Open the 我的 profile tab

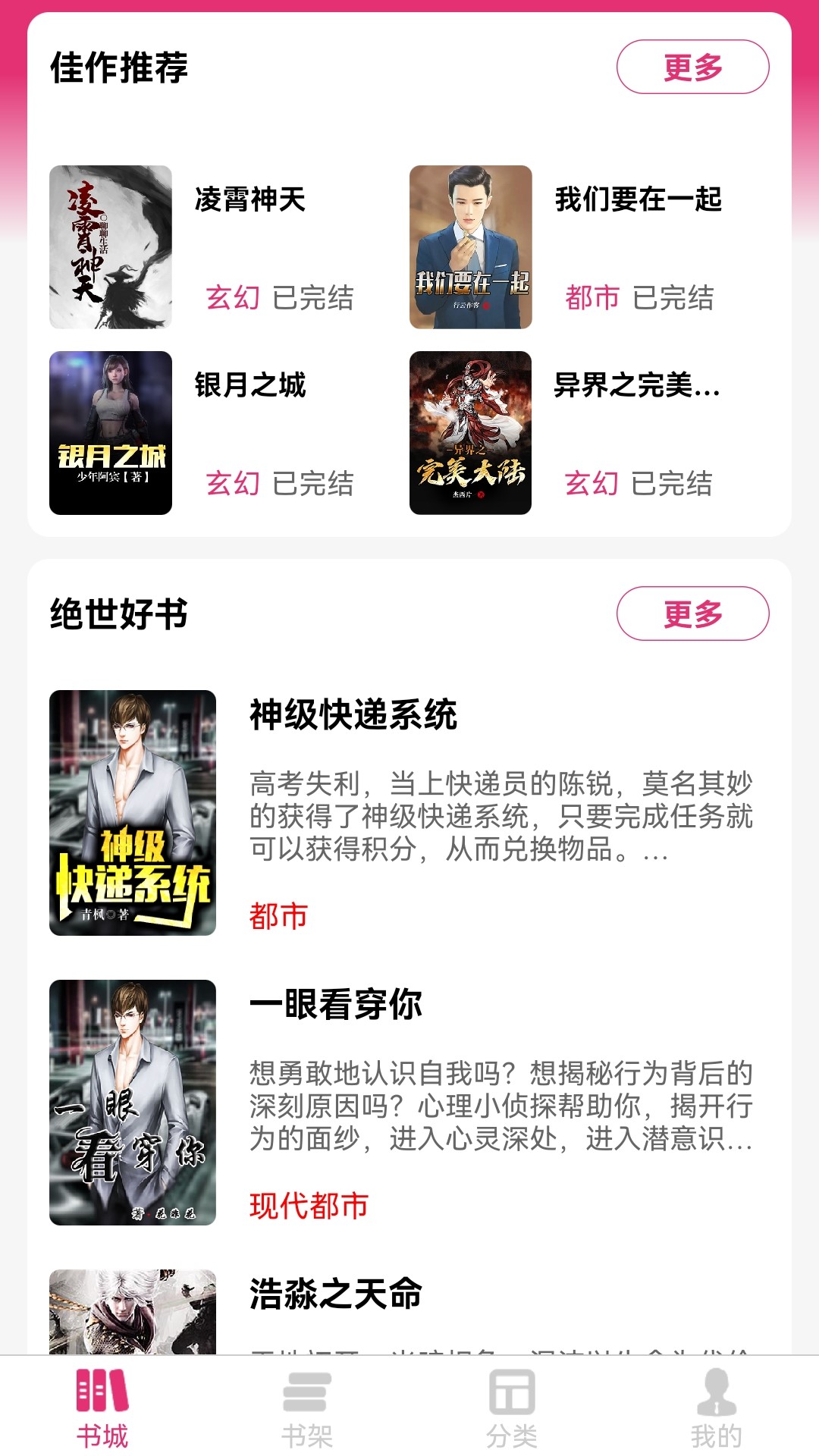tap(716, 1409)
